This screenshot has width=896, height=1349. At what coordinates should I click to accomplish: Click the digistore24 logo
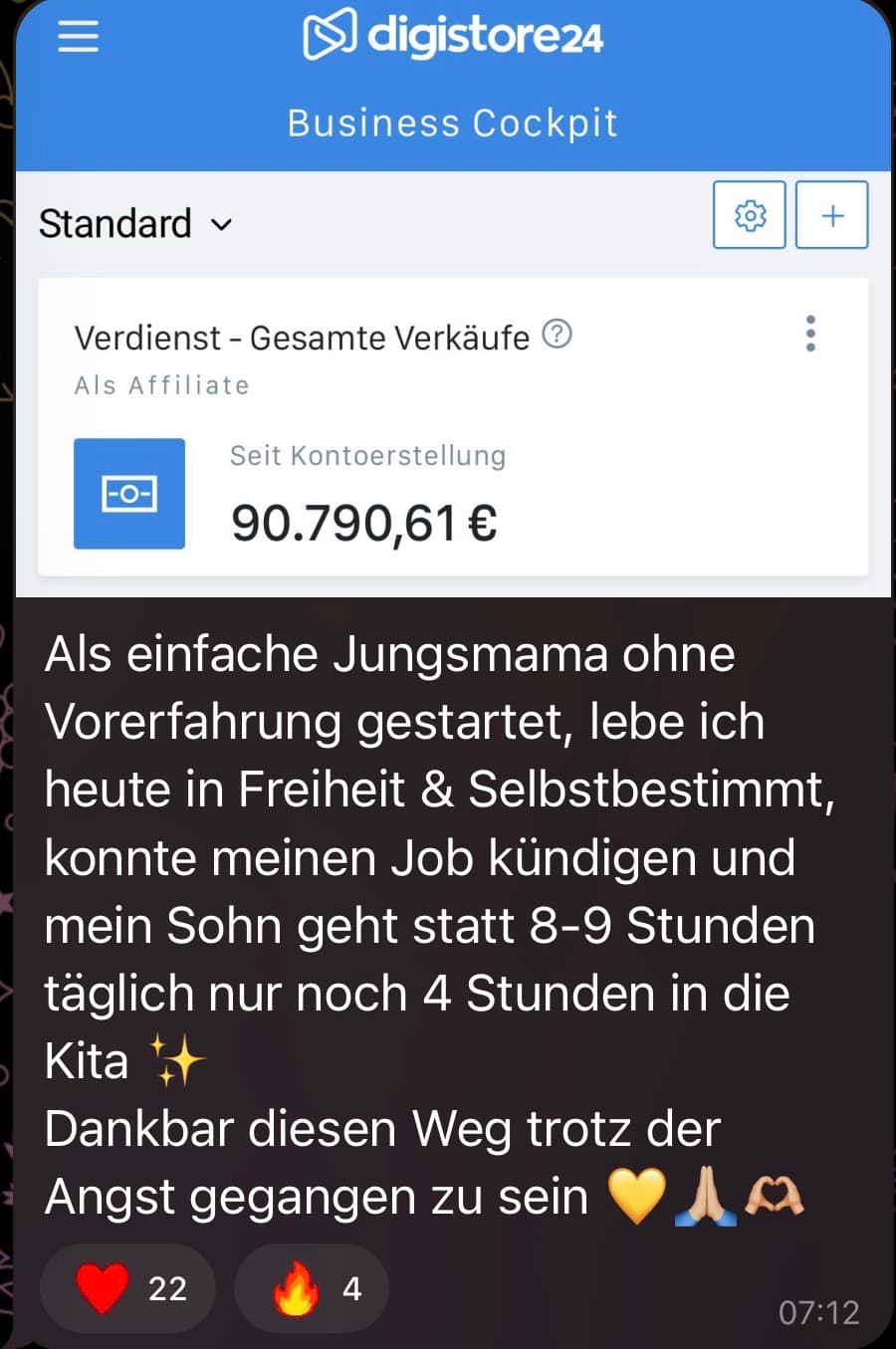[453, 37]
